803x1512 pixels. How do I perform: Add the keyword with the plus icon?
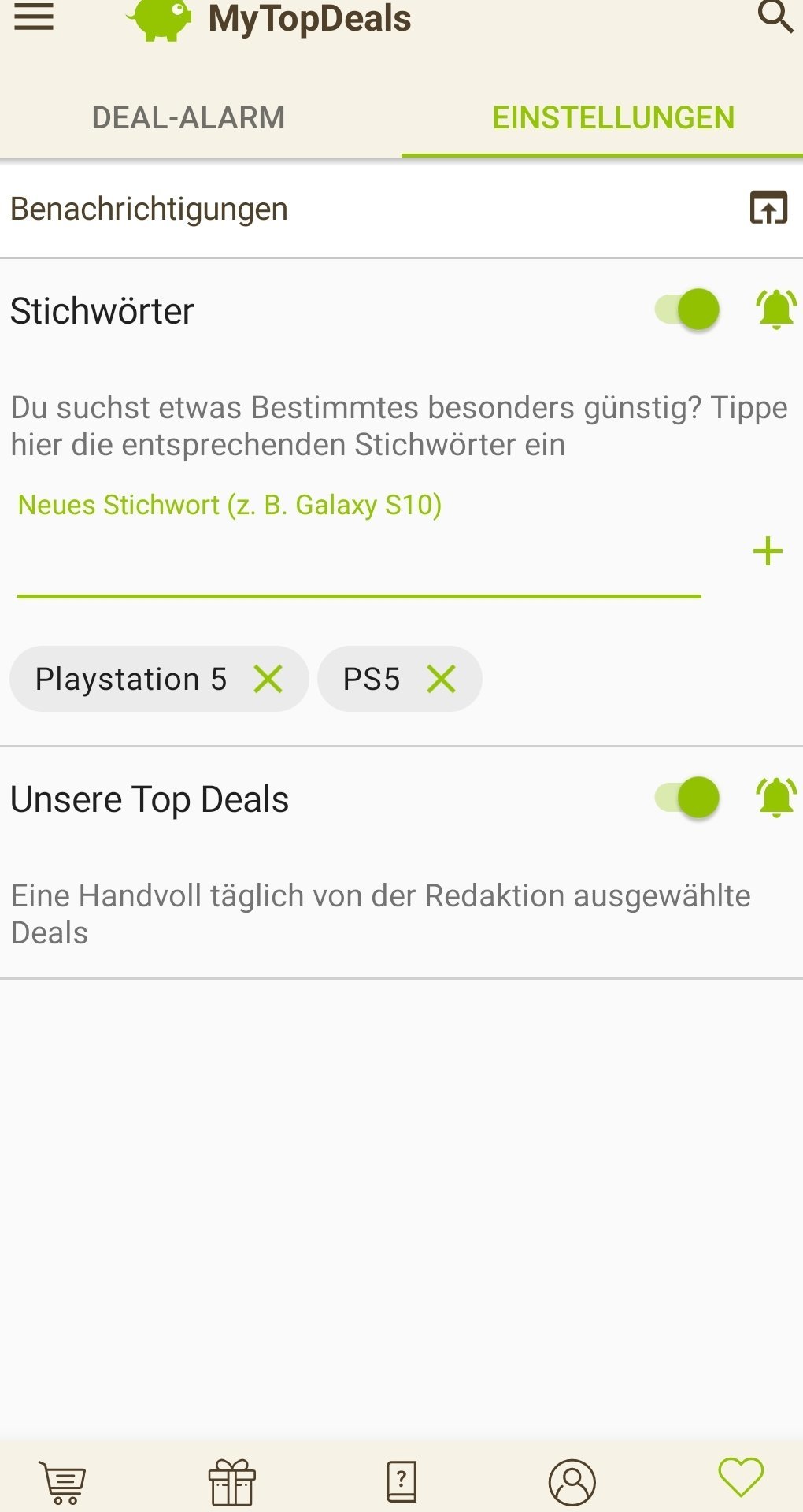(x=768, y=551)
